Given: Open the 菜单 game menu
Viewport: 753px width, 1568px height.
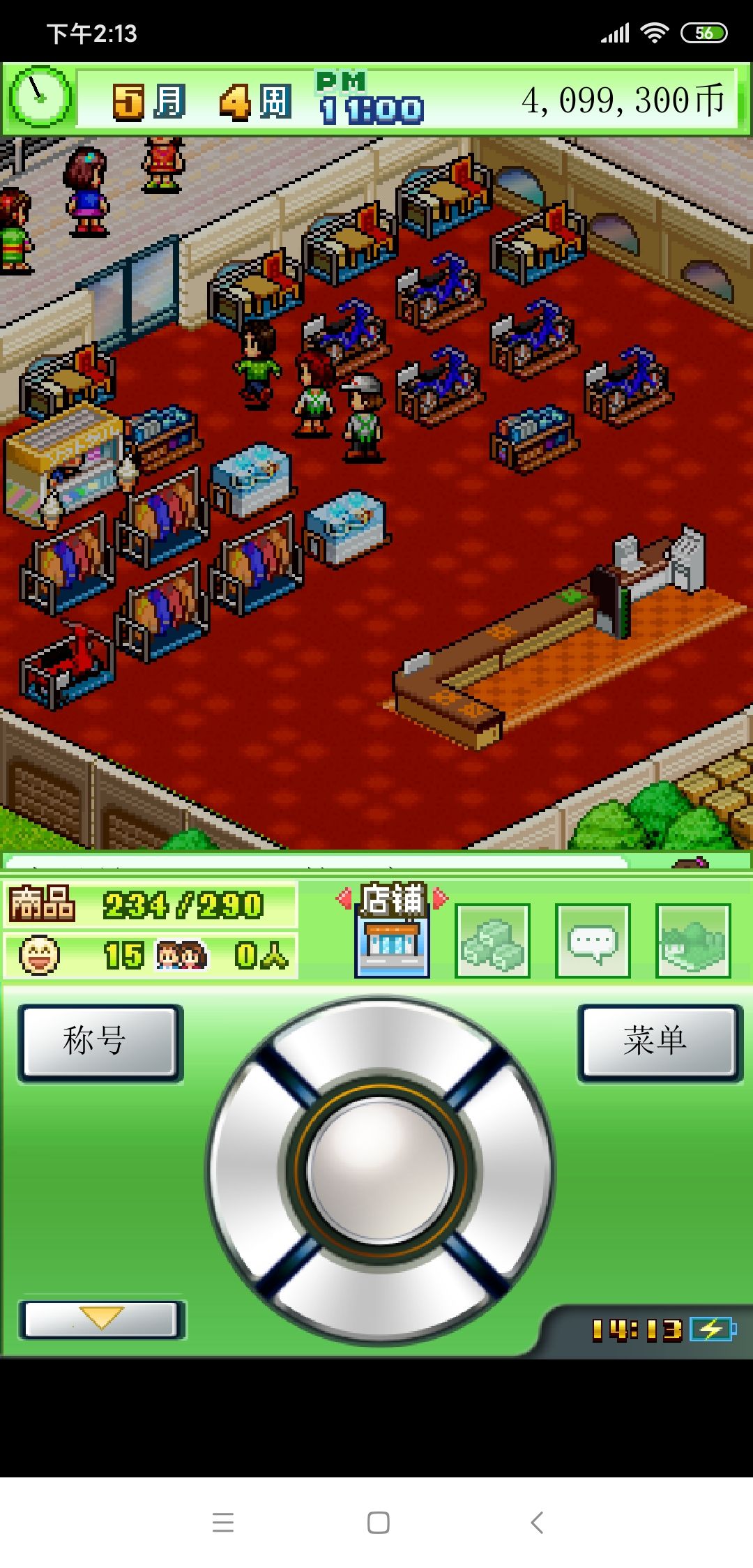Looking at the screenshot, I should click(657, 1043).
